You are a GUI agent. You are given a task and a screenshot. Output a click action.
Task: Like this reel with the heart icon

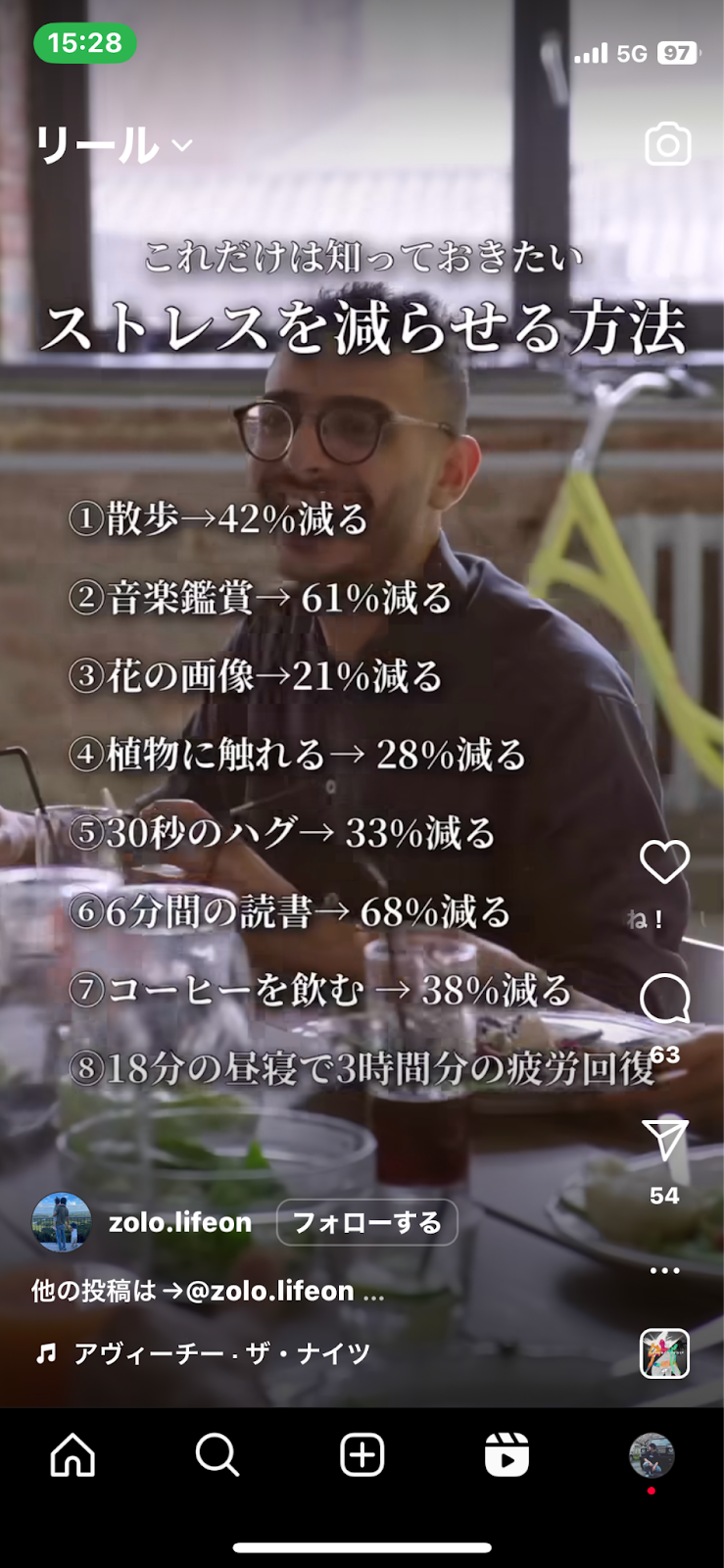click(664, 862)
